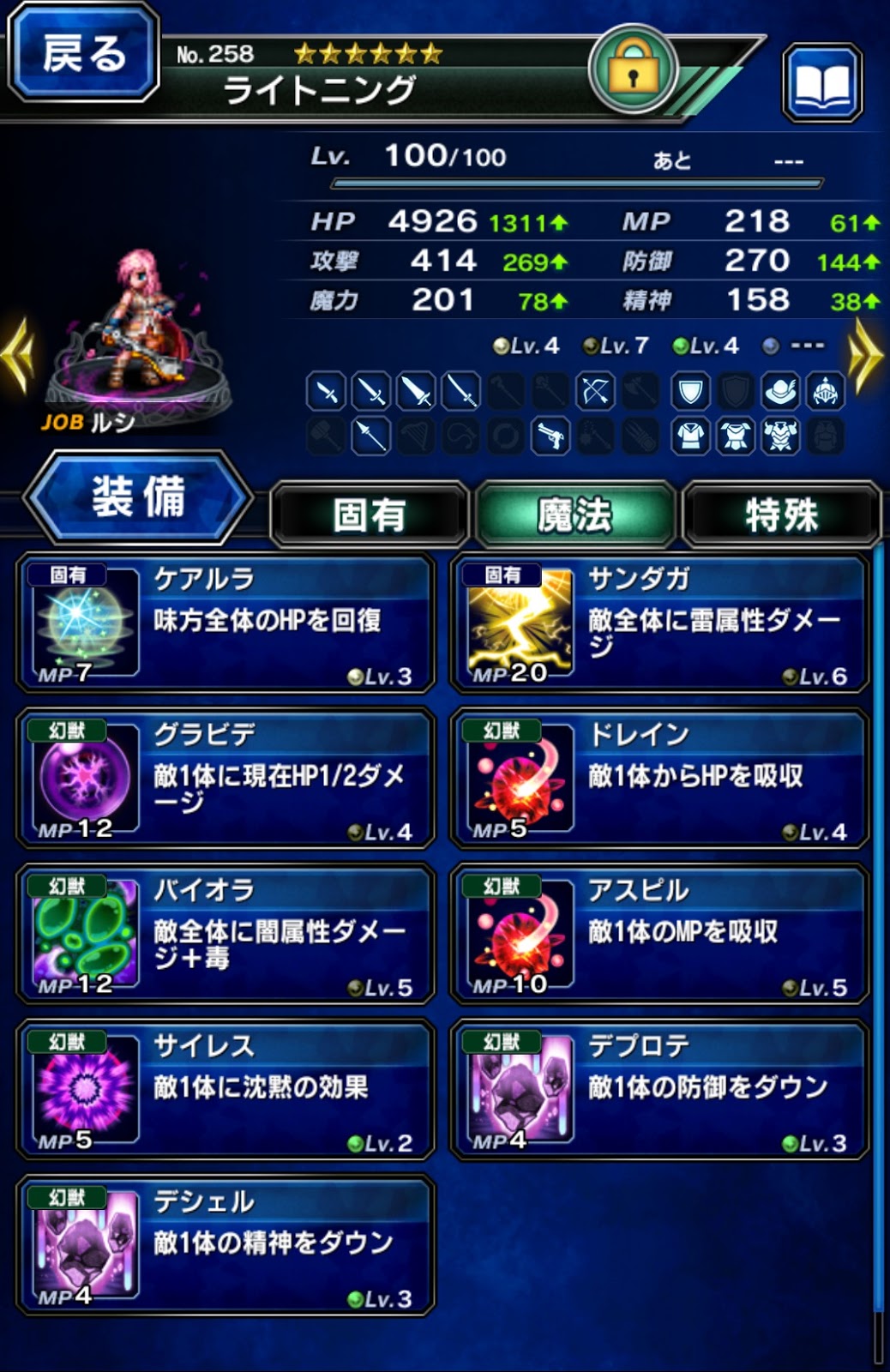This screenshot has width=890, height=1372.
Task: Go to previous character with left arrow
Action: pyautogui.click(x=17, y=354)
